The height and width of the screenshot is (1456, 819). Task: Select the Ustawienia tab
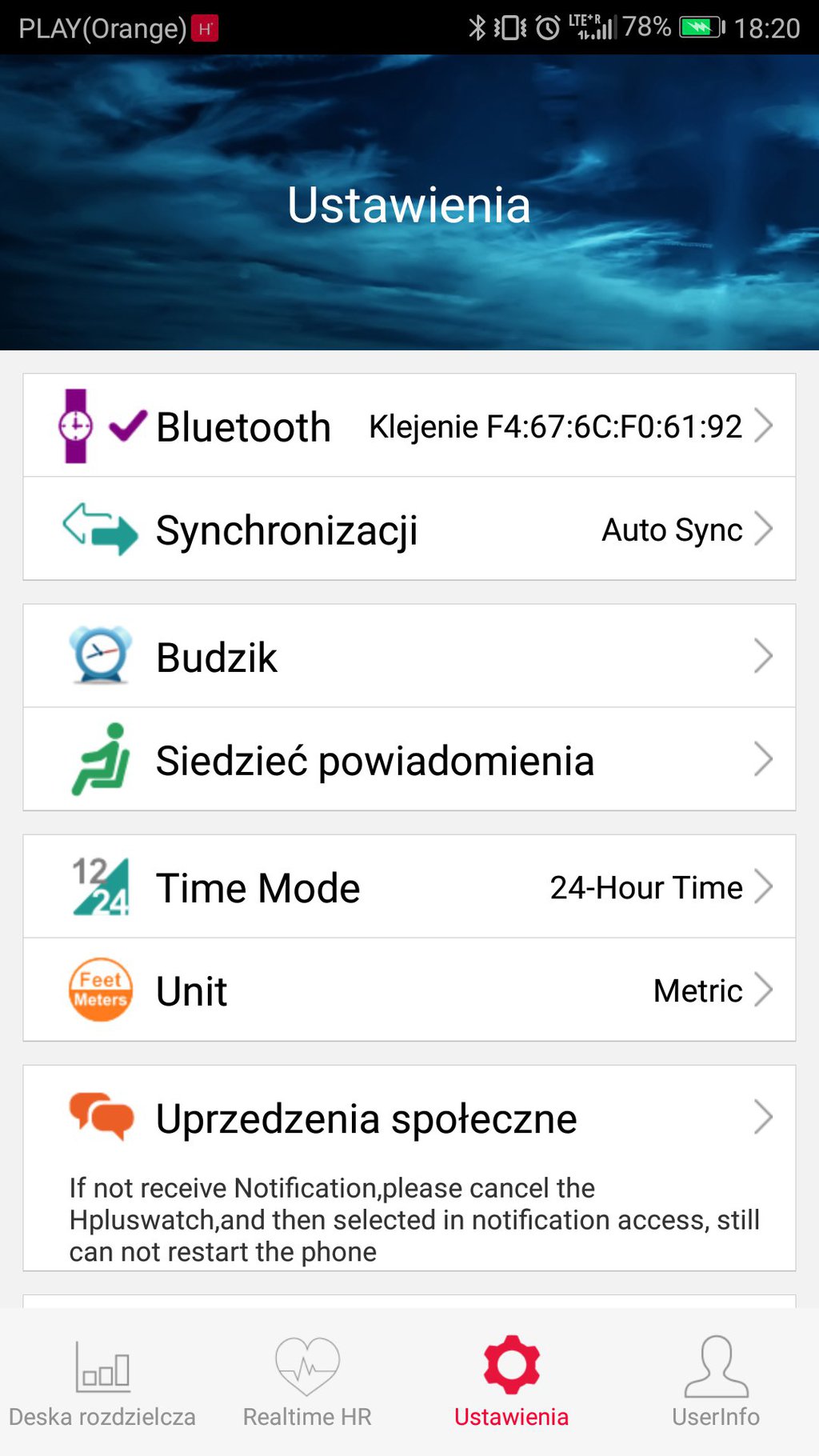[512, 1382]
